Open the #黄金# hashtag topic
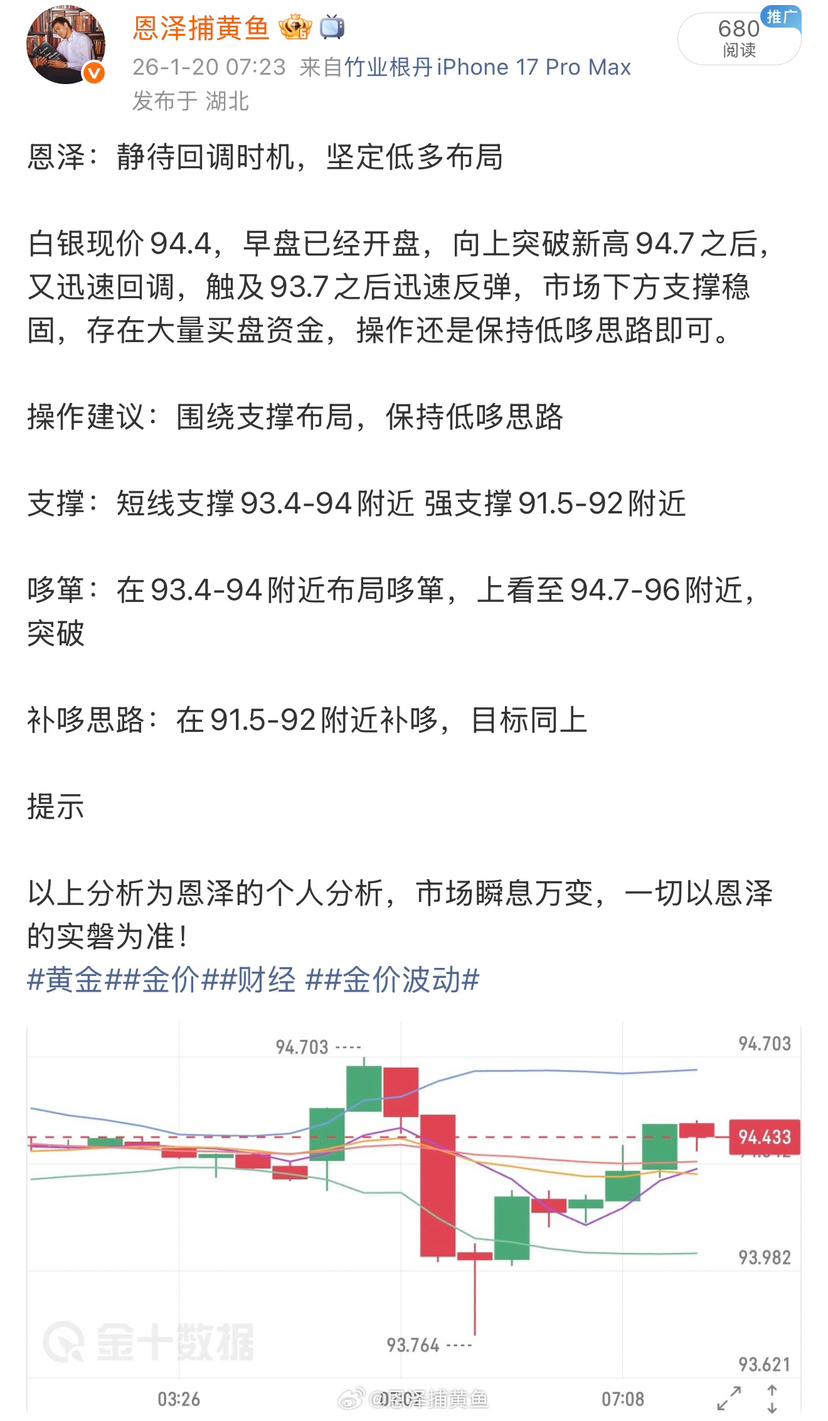 coord(65,980)
